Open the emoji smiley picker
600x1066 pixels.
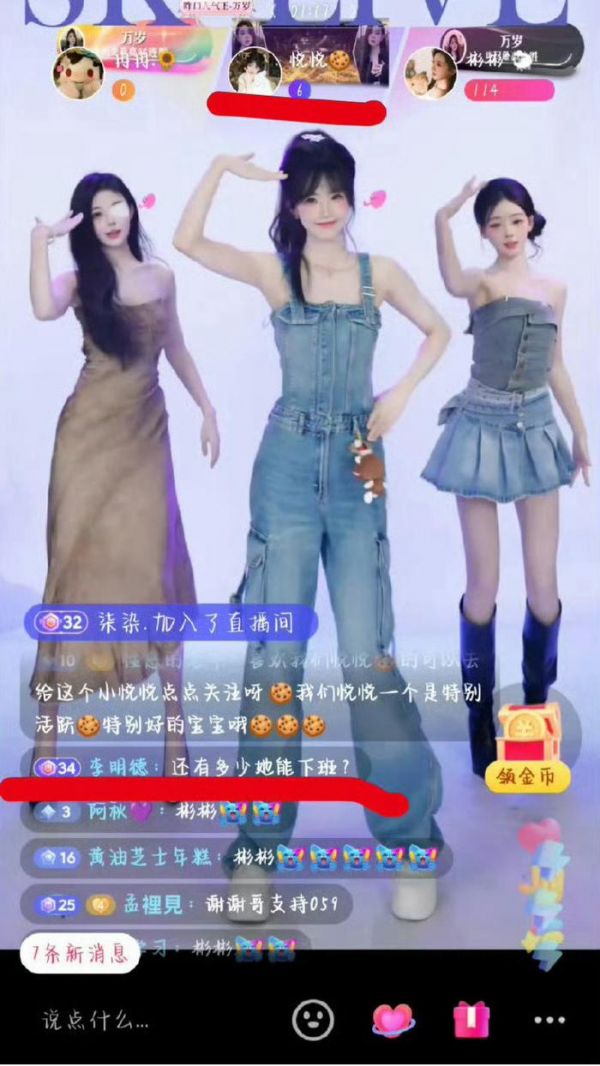312,1020
